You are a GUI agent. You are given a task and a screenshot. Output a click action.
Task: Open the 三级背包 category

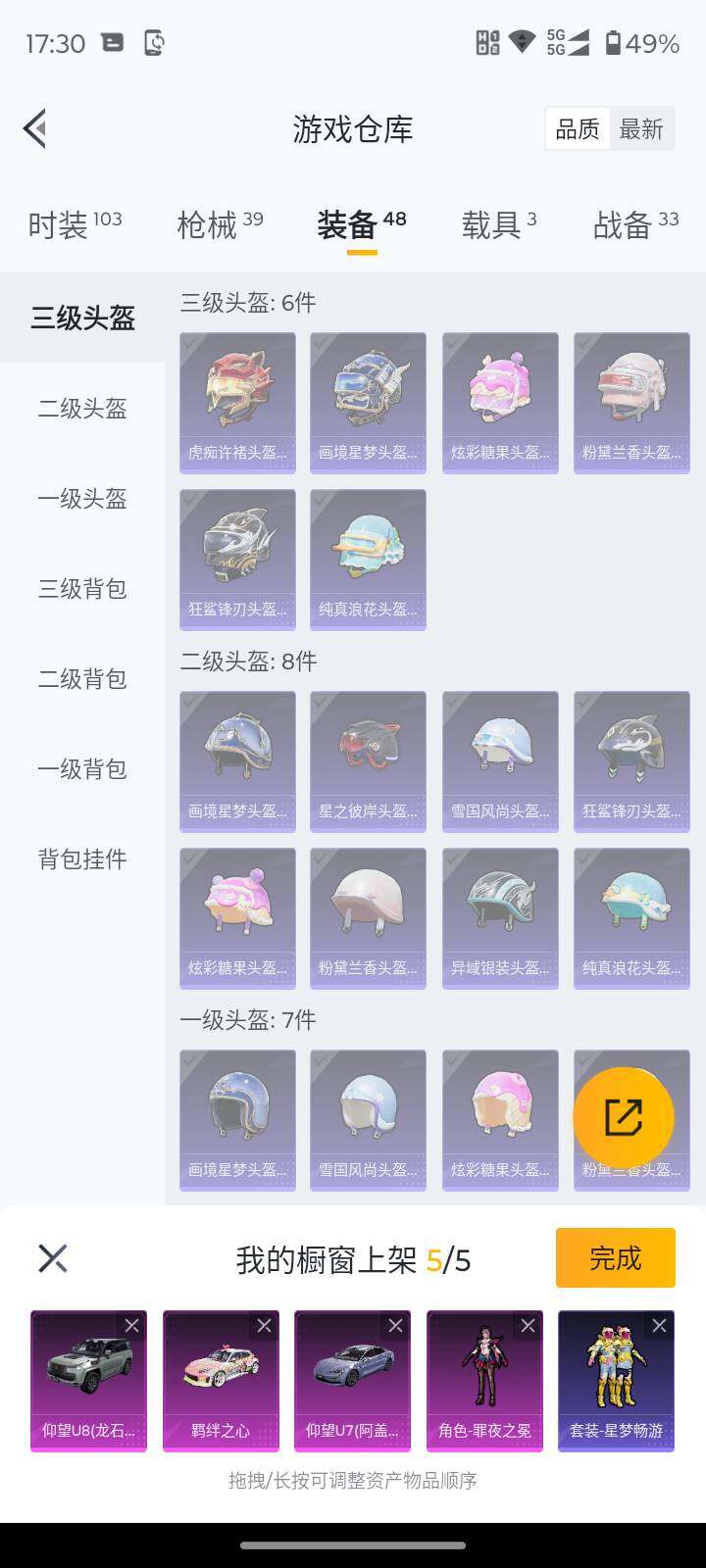(81, 590)
